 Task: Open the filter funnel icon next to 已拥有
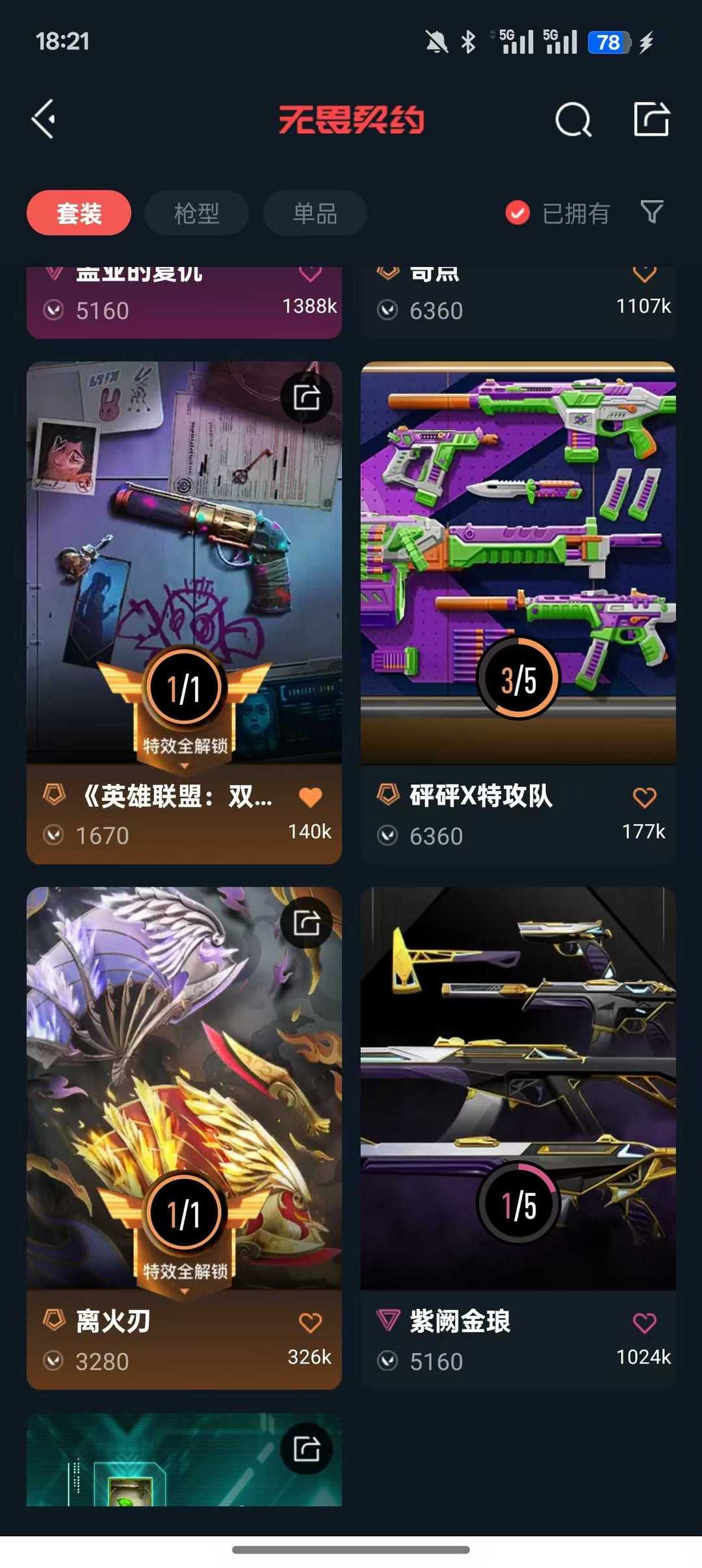point(651,212)
